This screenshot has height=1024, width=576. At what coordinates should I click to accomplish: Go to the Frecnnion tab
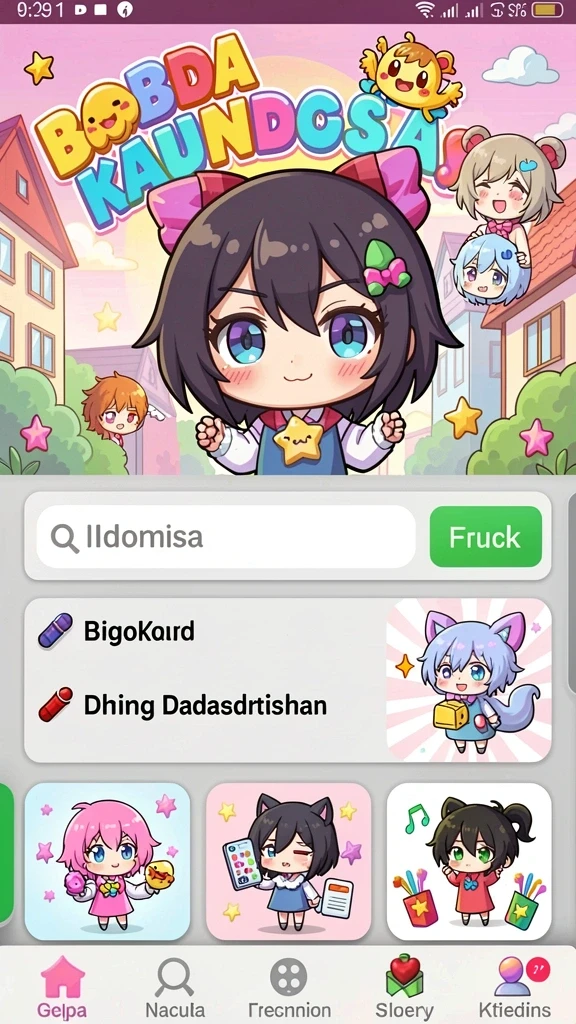point(289,986)
